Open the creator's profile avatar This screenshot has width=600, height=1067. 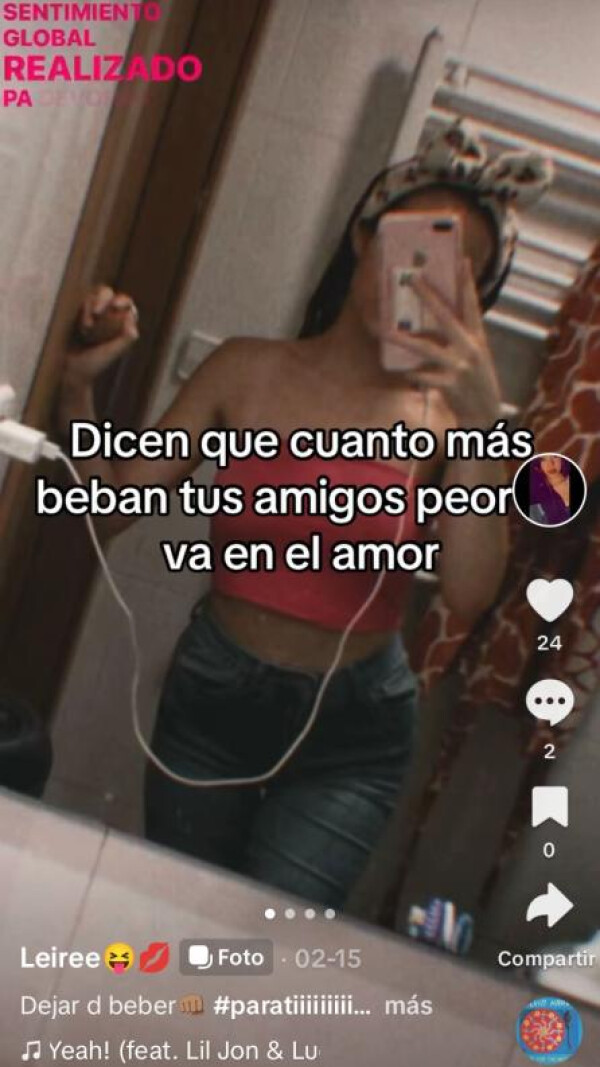tap(549, 489)
